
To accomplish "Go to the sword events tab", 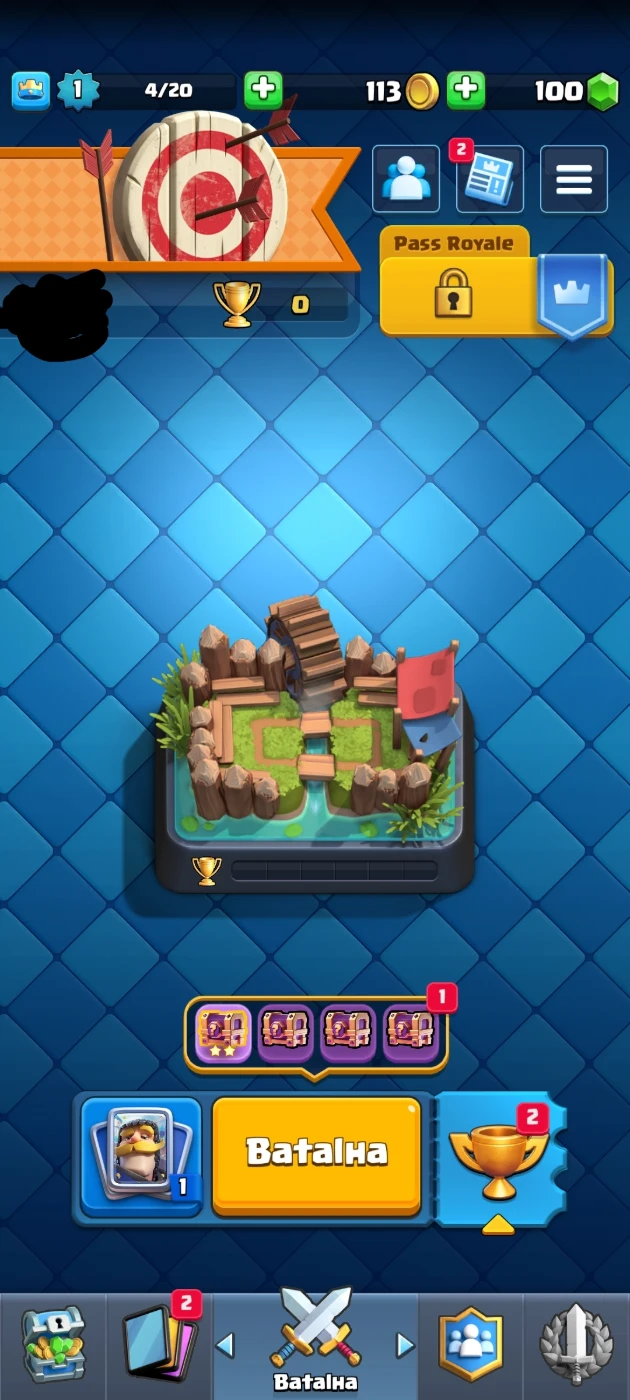I will click(577, 1344).
